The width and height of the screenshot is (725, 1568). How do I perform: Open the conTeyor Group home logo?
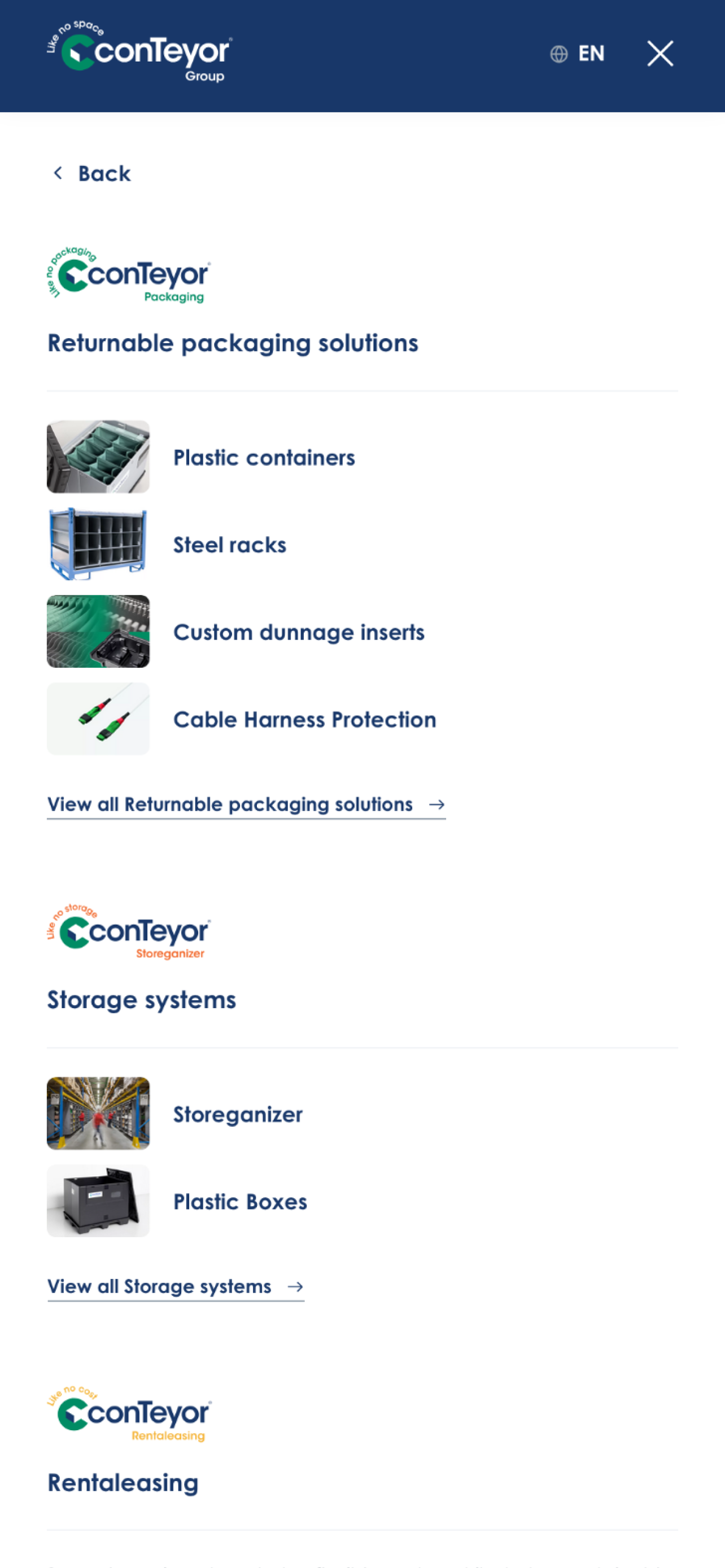tap(139, 52)
